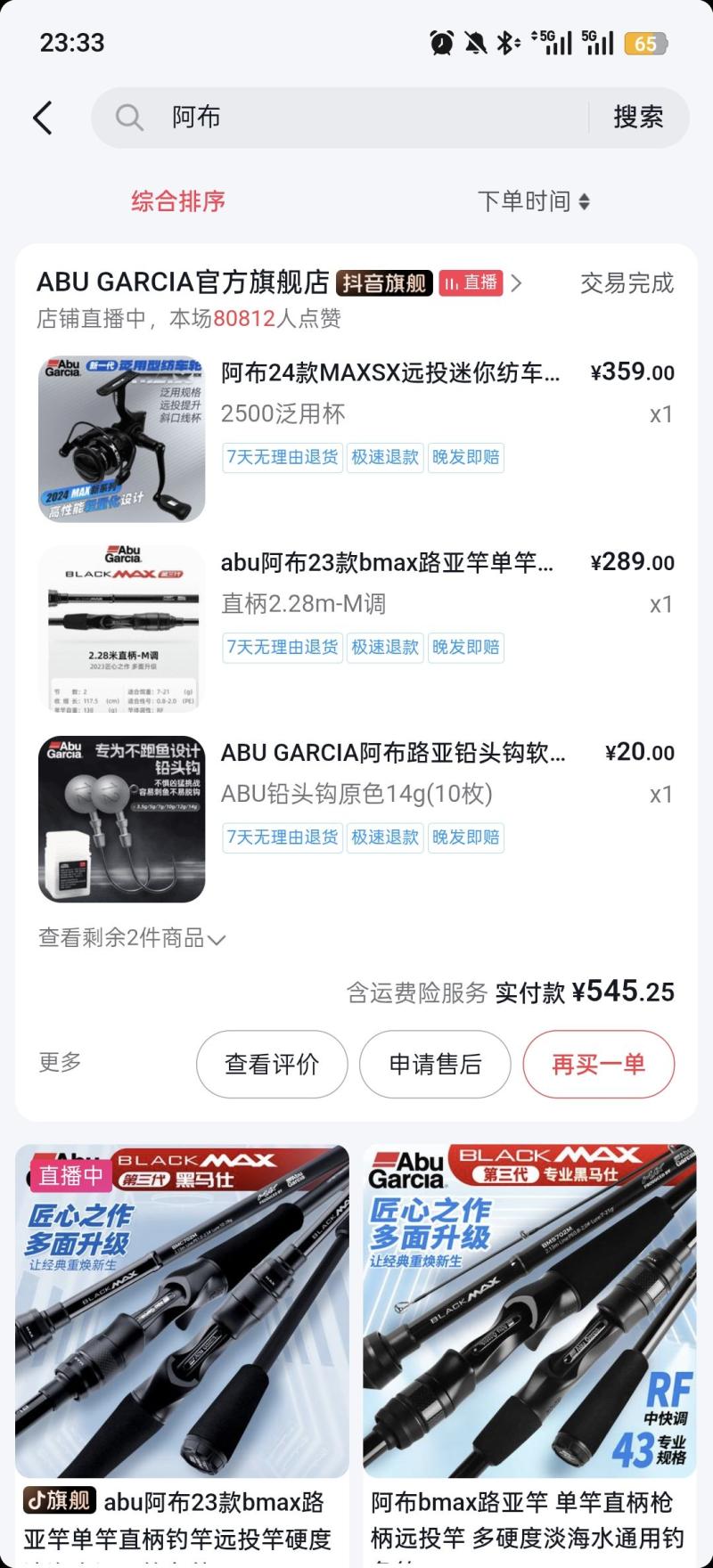This screenshot has width=713, height=1568.
Task: Sort orders by 下单时间
Action: pos(533,201)
